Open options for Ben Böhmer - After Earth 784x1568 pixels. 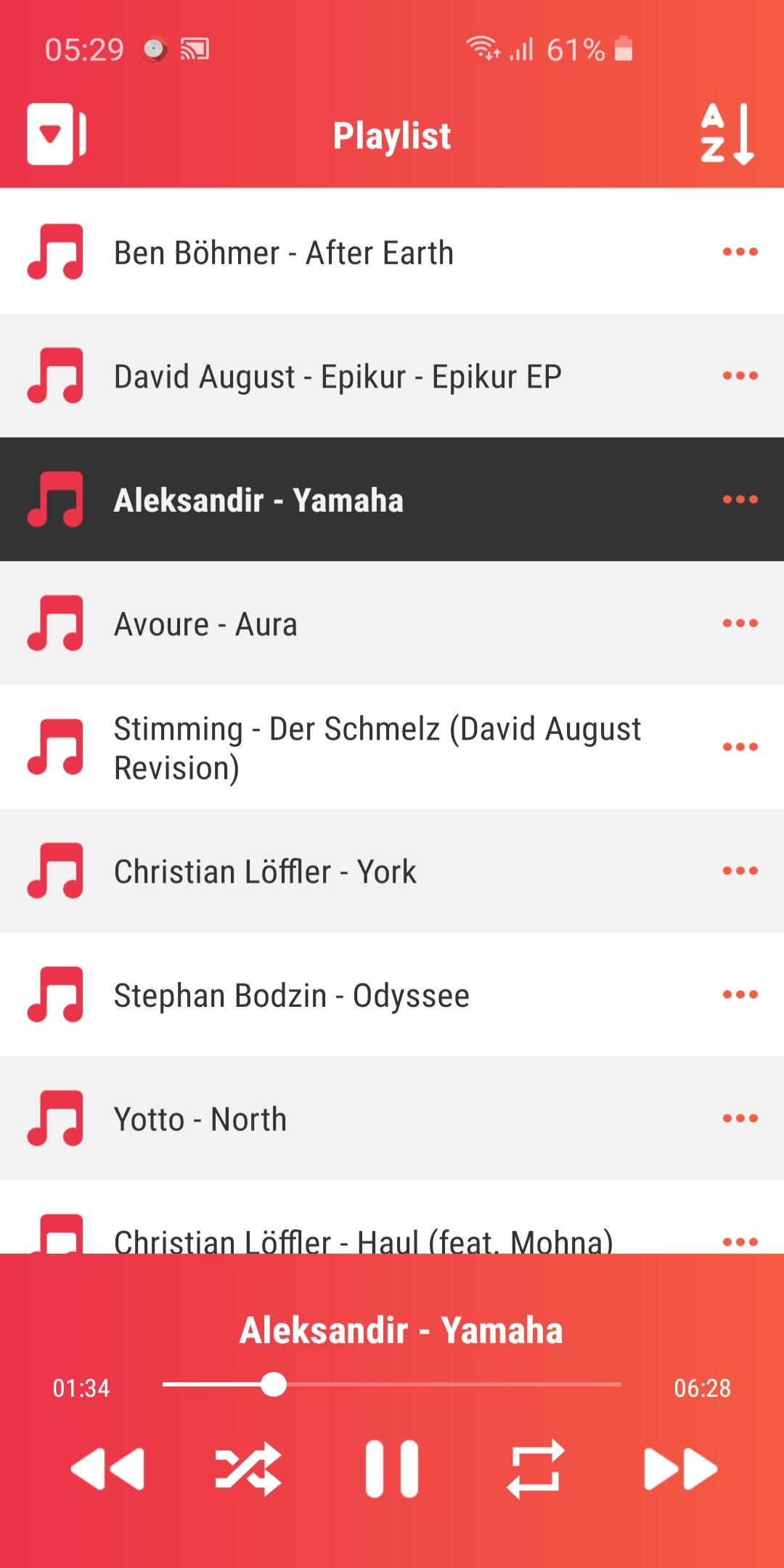click(740, 252)
